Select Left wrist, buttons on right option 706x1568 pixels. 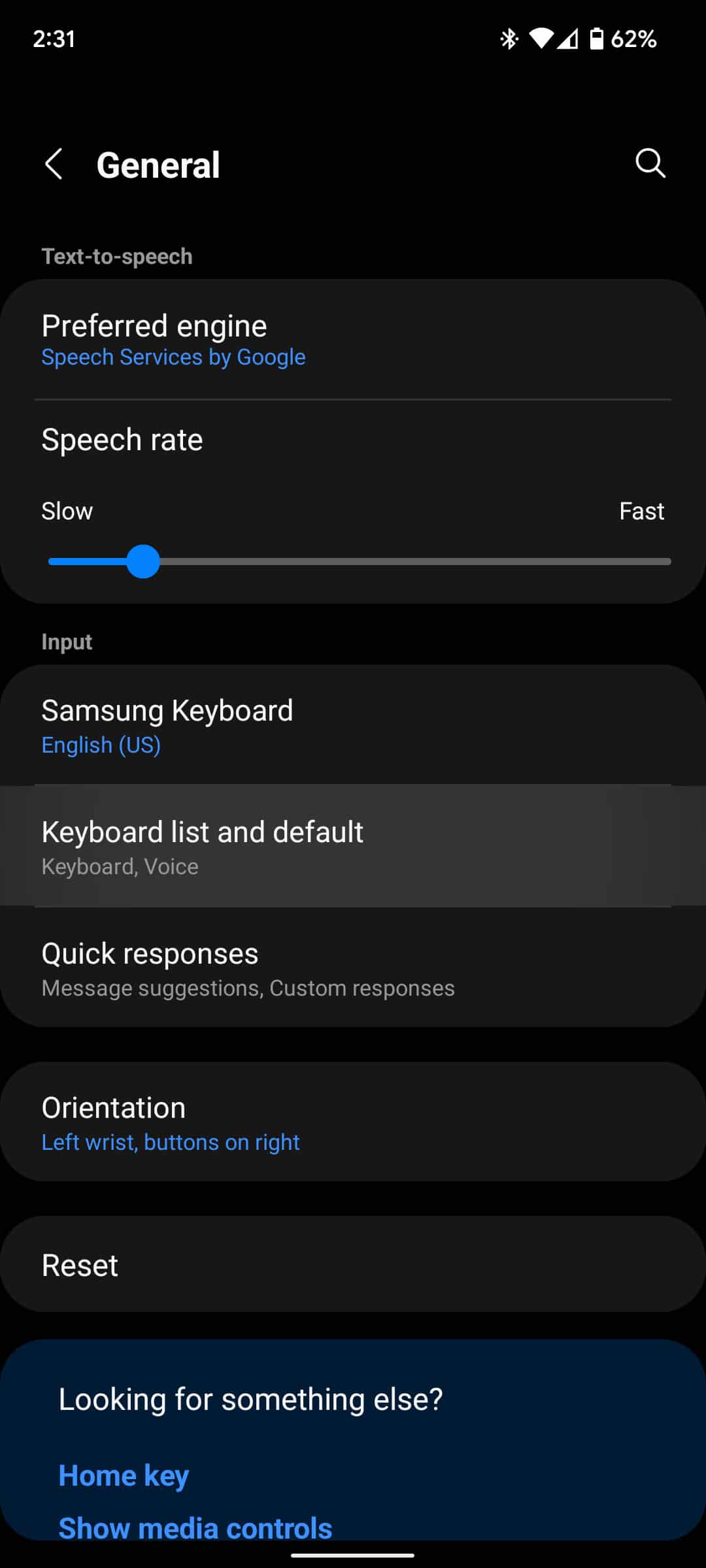[x=170, y=1141]
